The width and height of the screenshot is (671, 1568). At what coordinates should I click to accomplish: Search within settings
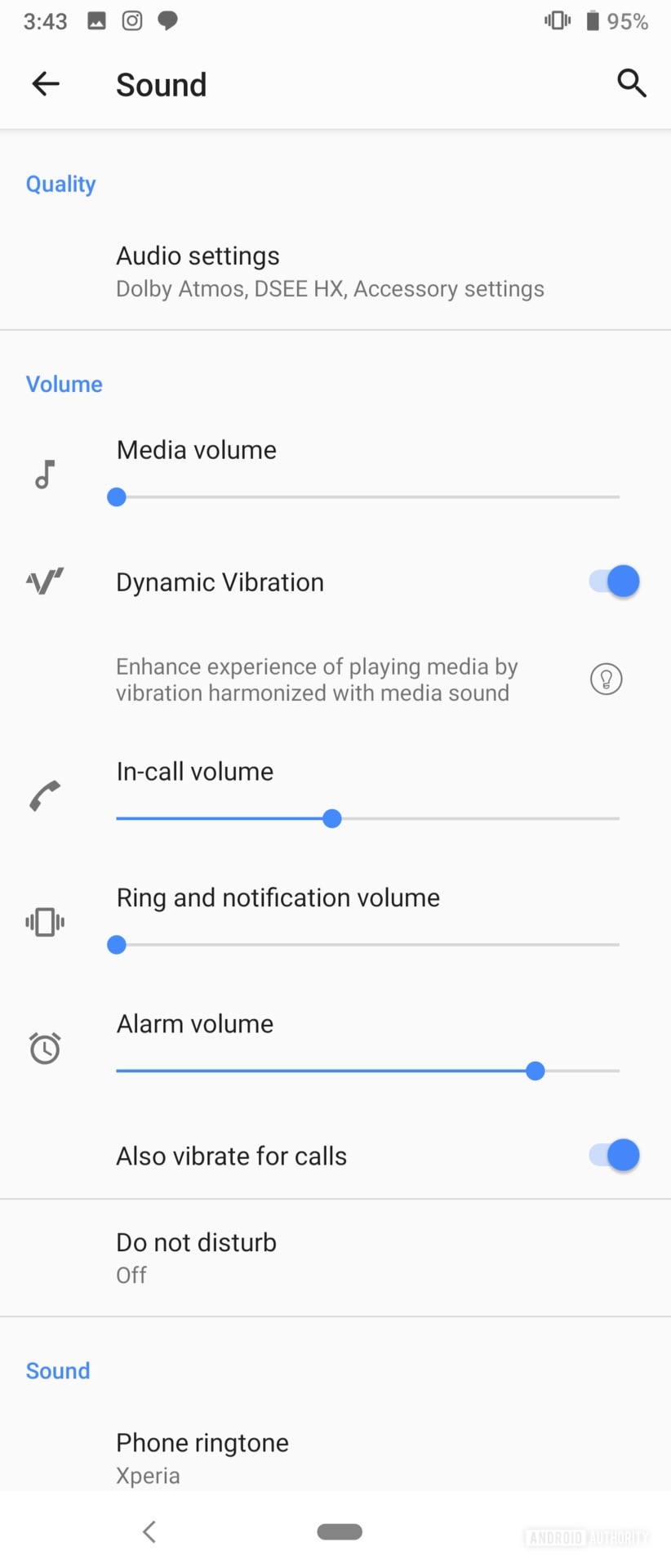[x=631, y=83]
